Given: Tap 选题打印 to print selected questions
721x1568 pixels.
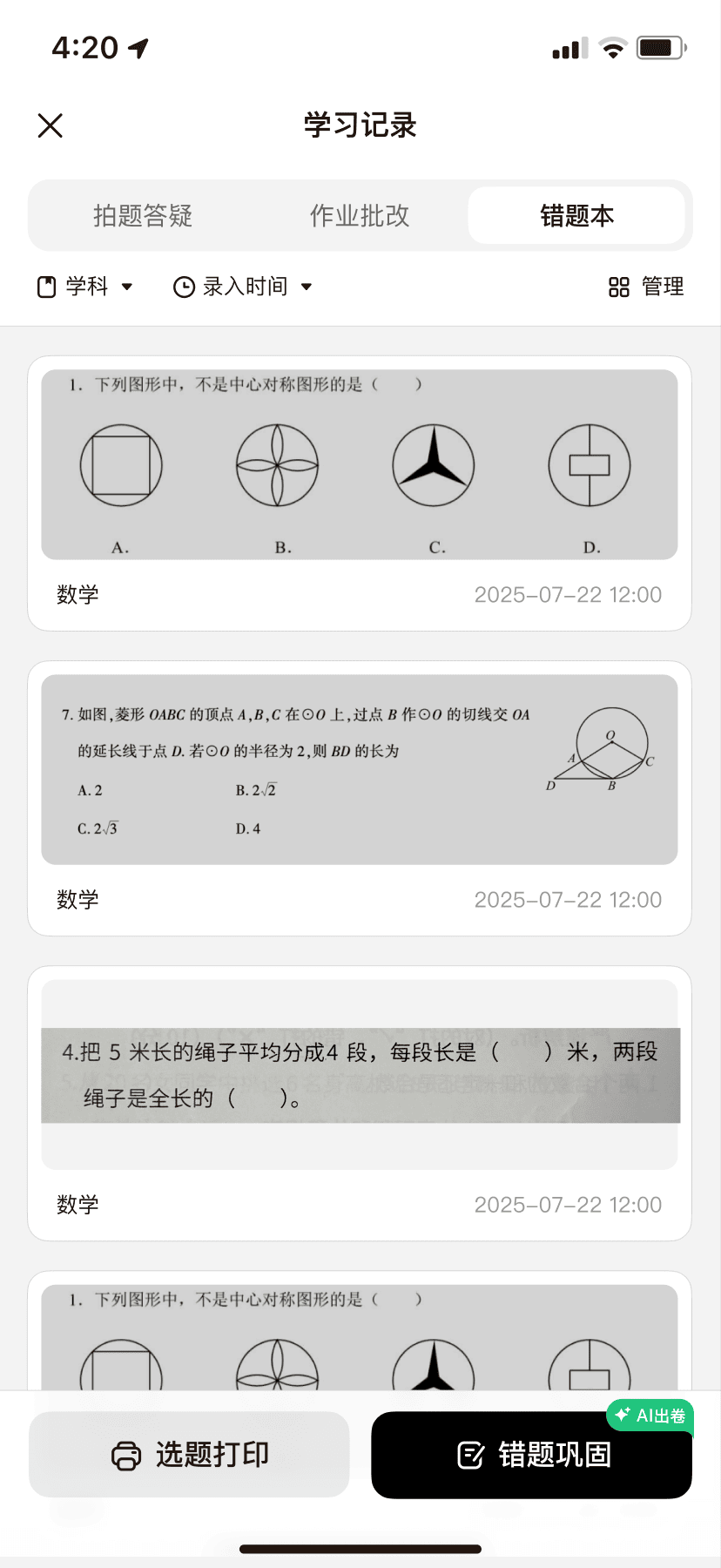Looking at the screenshot, I should (189, 1455).
